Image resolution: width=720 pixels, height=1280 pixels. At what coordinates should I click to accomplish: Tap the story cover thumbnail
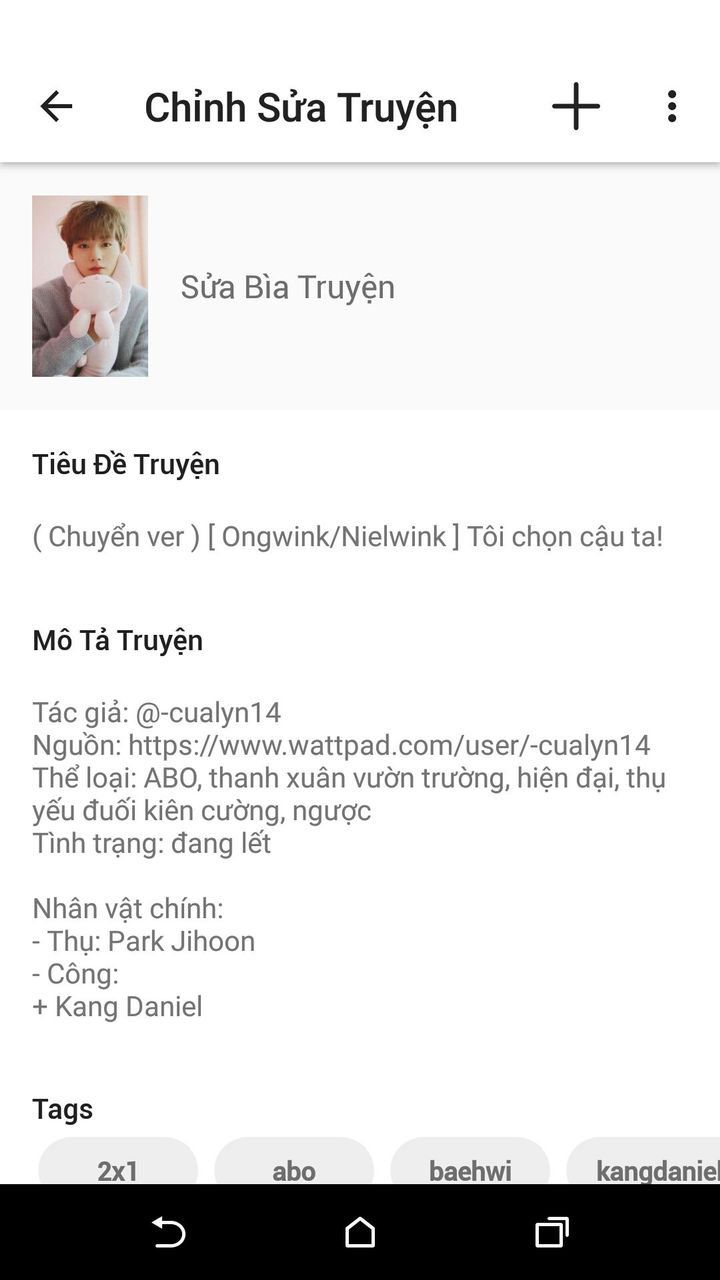click(90, 286)
